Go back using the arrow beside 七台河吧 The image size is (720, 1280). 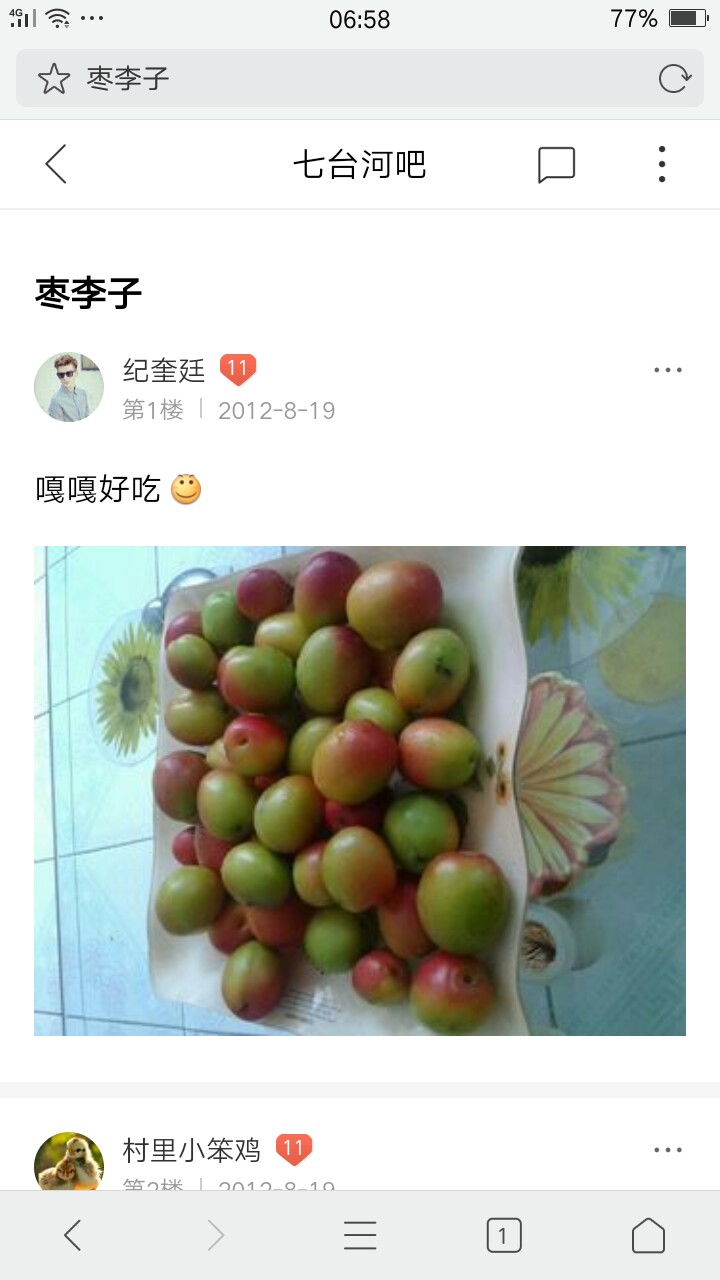[x=56, y=164]
